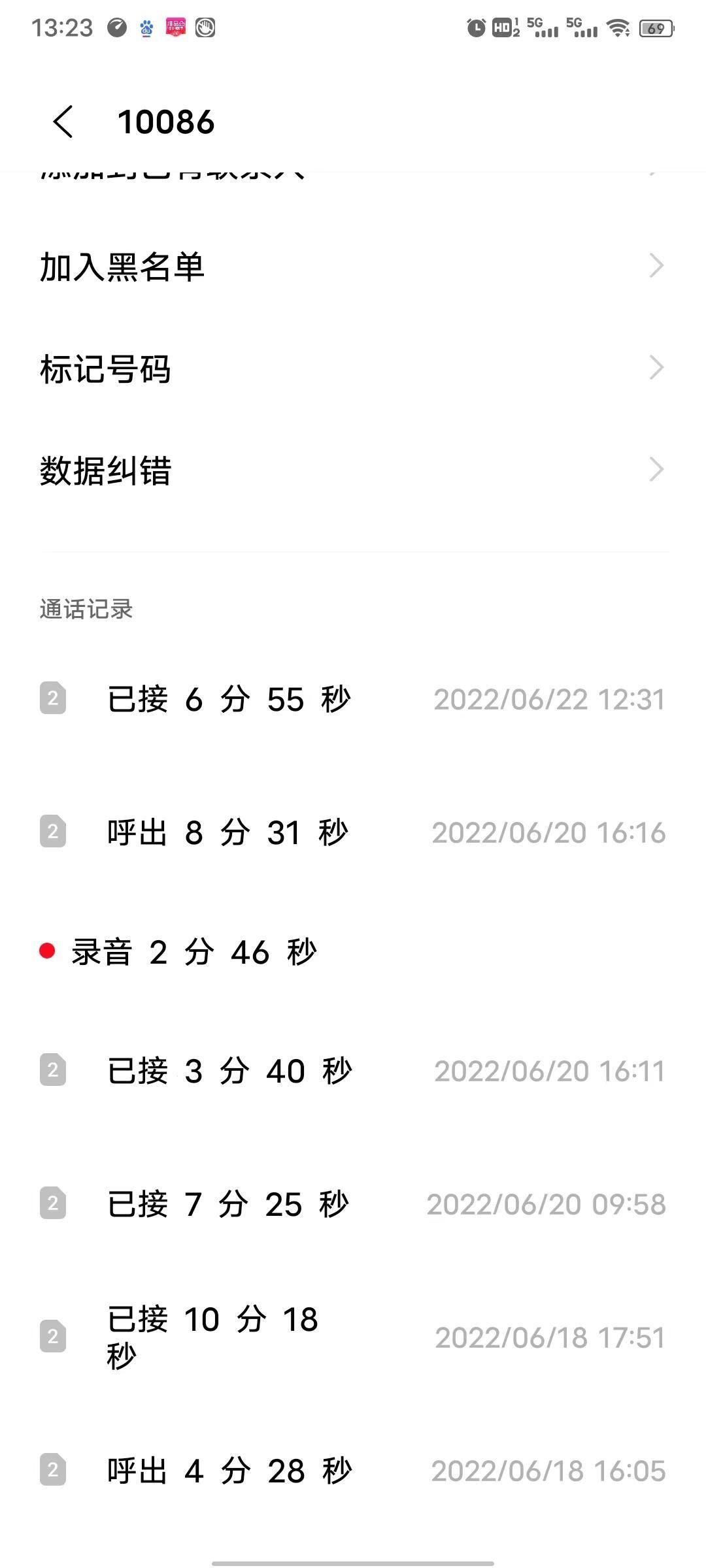Open the 2022/06/18 16:05 outgoing call record
This screenshot has height=1568, width=706.
click(353, 1471)
